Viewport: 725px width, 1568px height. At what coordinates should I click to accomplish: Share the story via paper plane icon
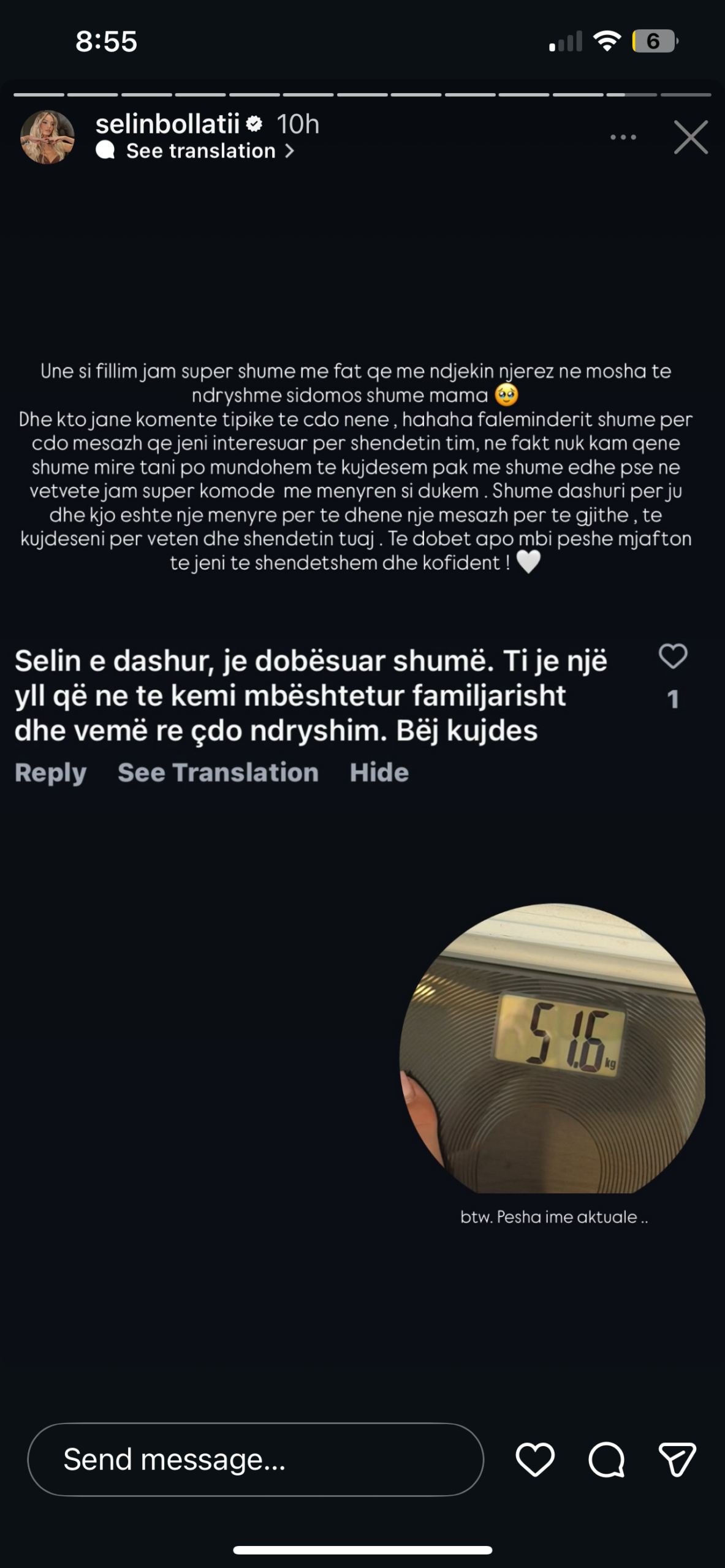click(x=677, y=1459)
